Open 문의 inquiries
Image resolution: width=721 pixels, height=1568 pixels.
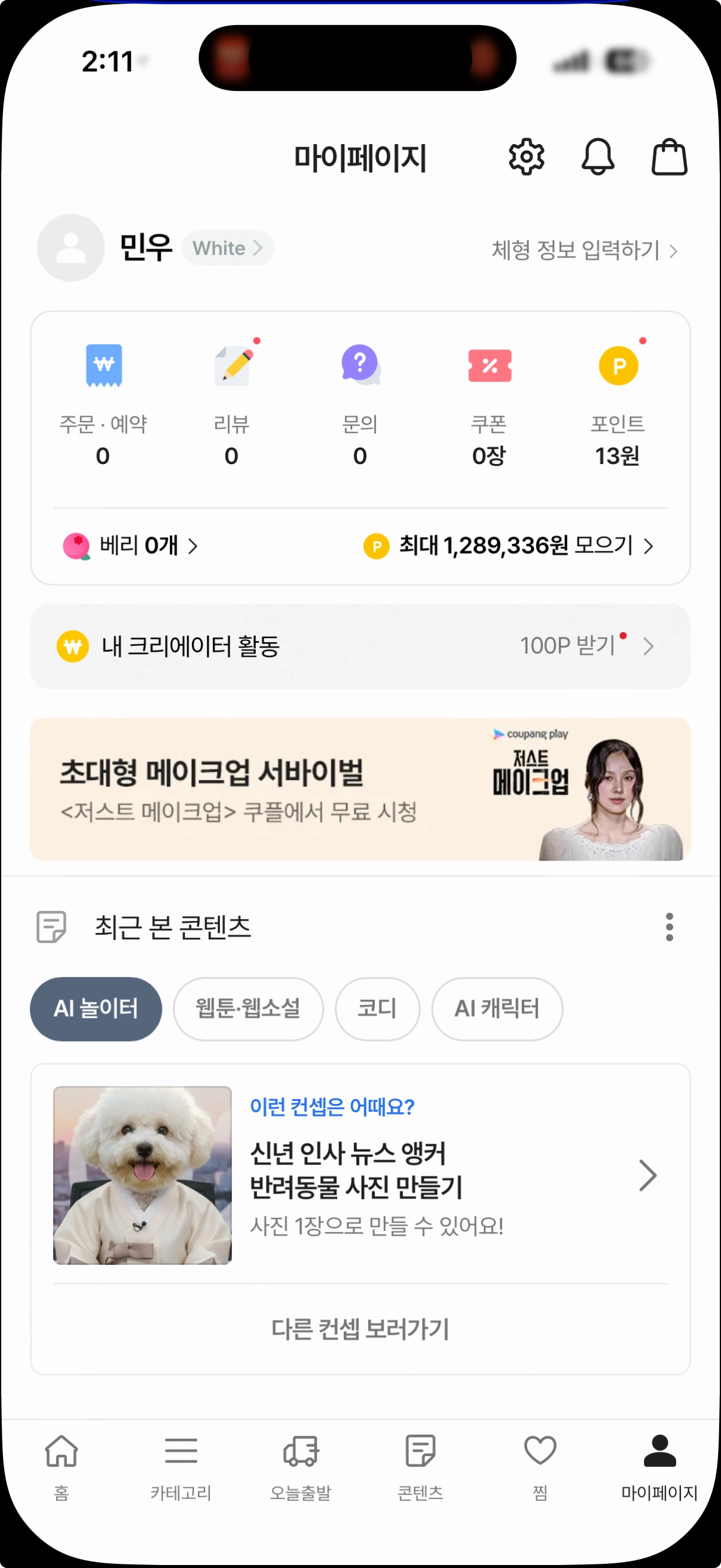coord(360,403)
